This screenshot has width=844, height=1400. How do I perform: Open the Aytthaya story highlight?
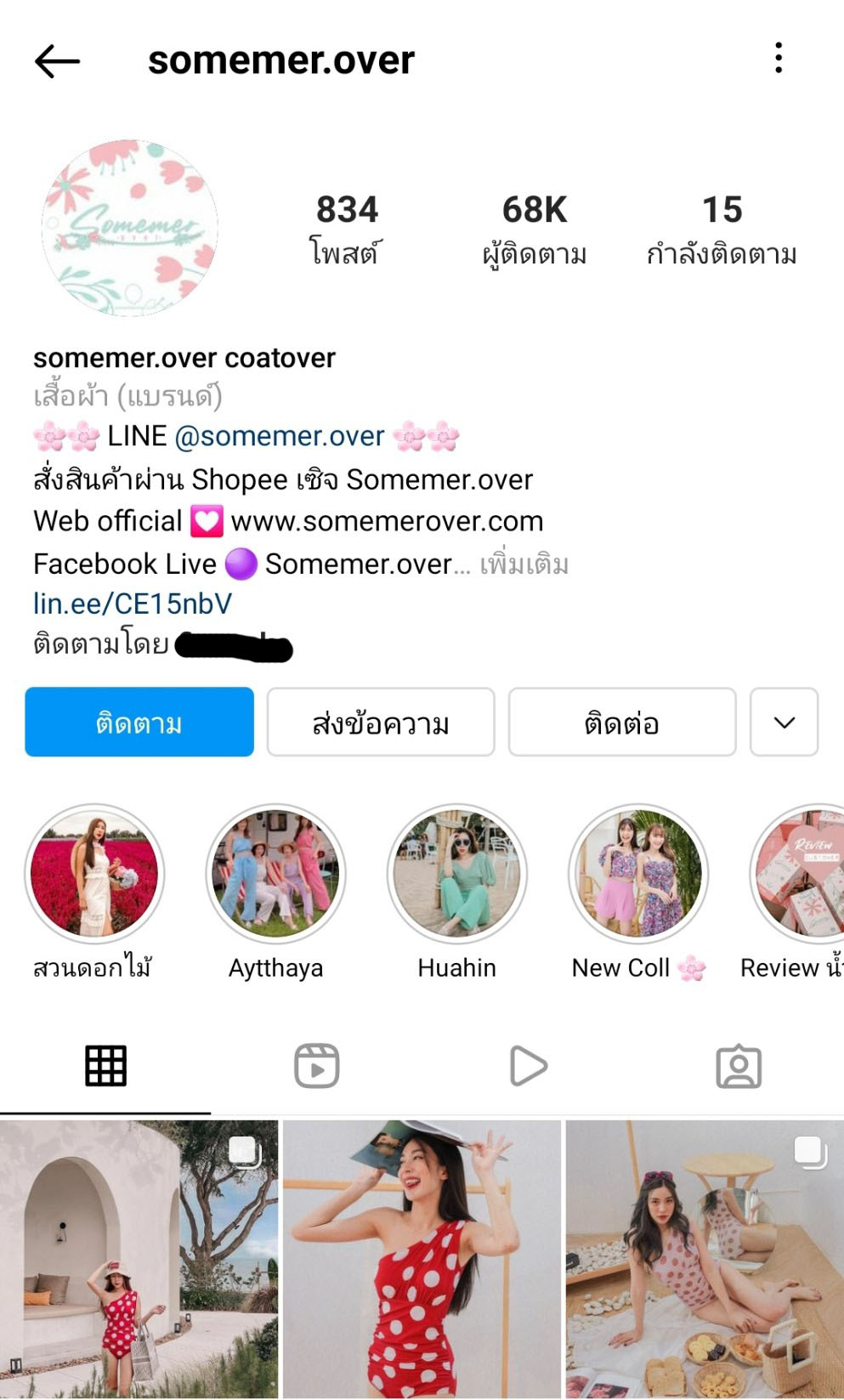coord(275,875)
